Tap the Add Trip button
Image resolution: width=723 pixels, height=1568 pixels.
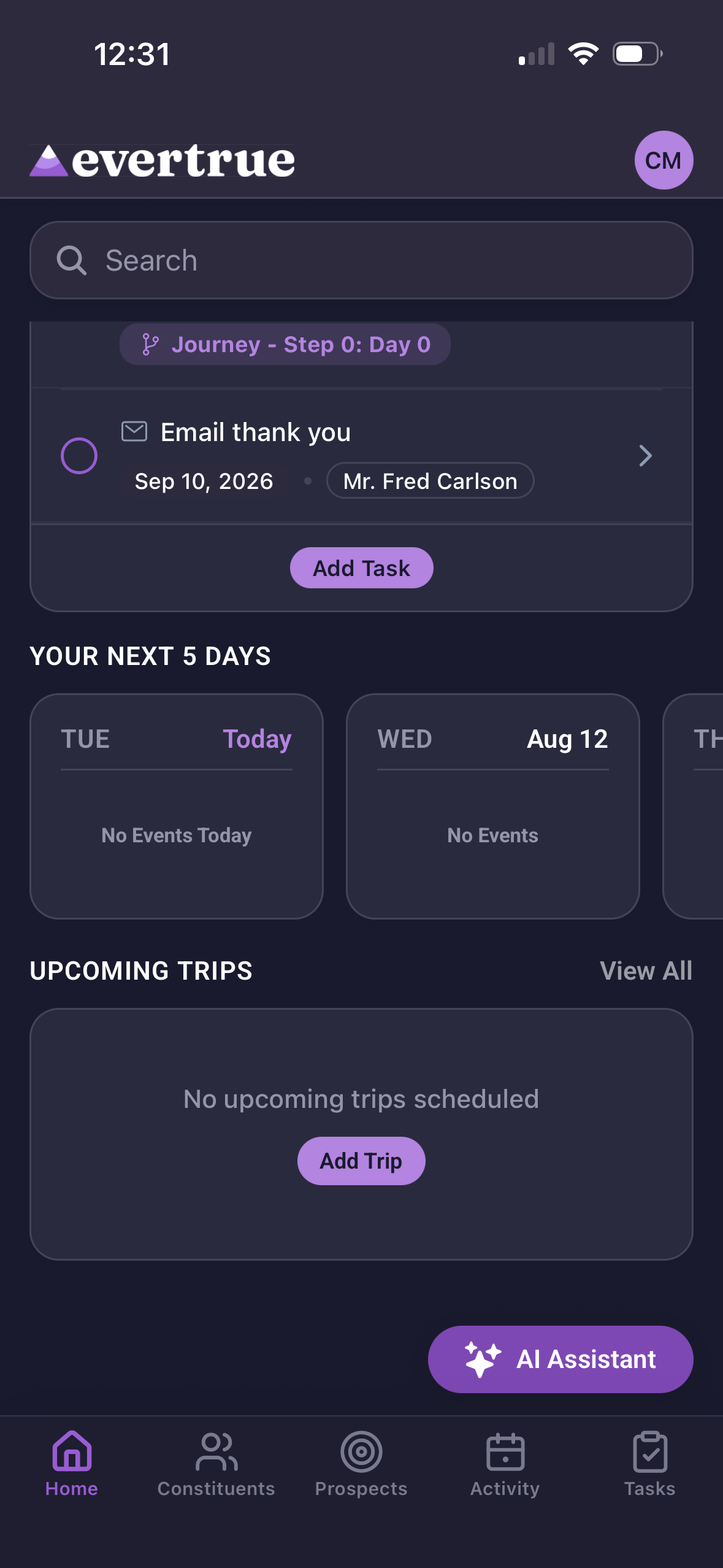coord(361,1161)
